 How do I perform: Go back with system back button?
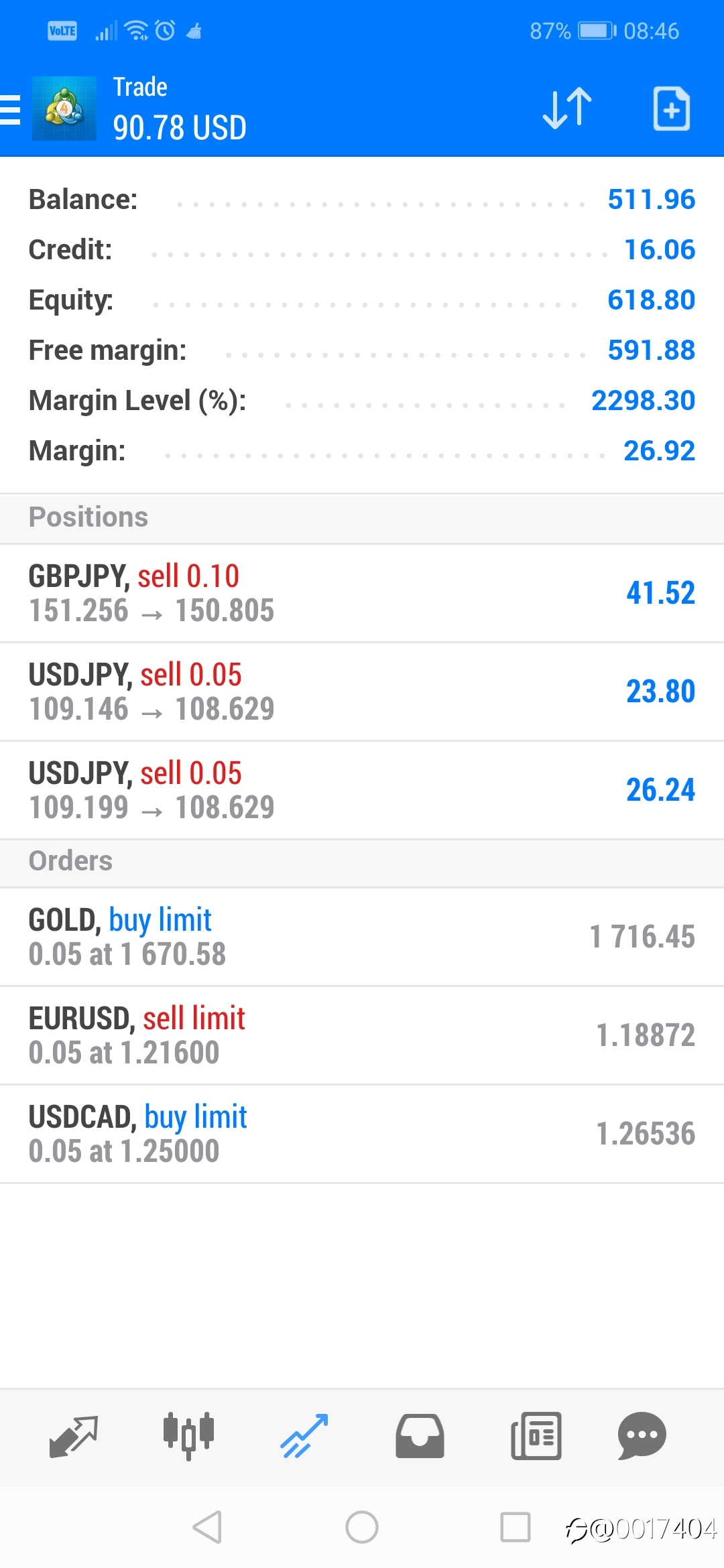pos(207,1527)
